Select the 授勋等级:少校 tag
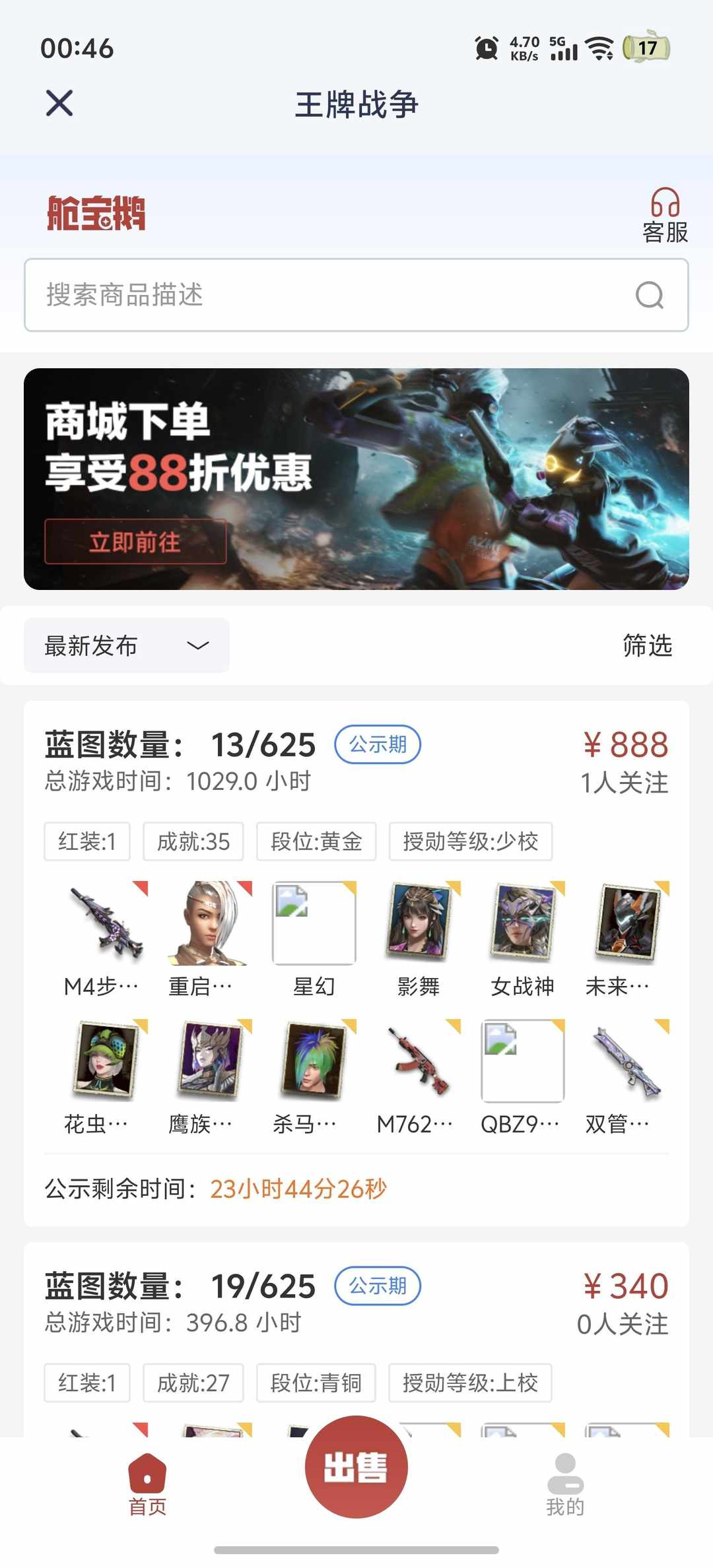This screenshot has width=713, height=1568. click(x=470, y=841)
